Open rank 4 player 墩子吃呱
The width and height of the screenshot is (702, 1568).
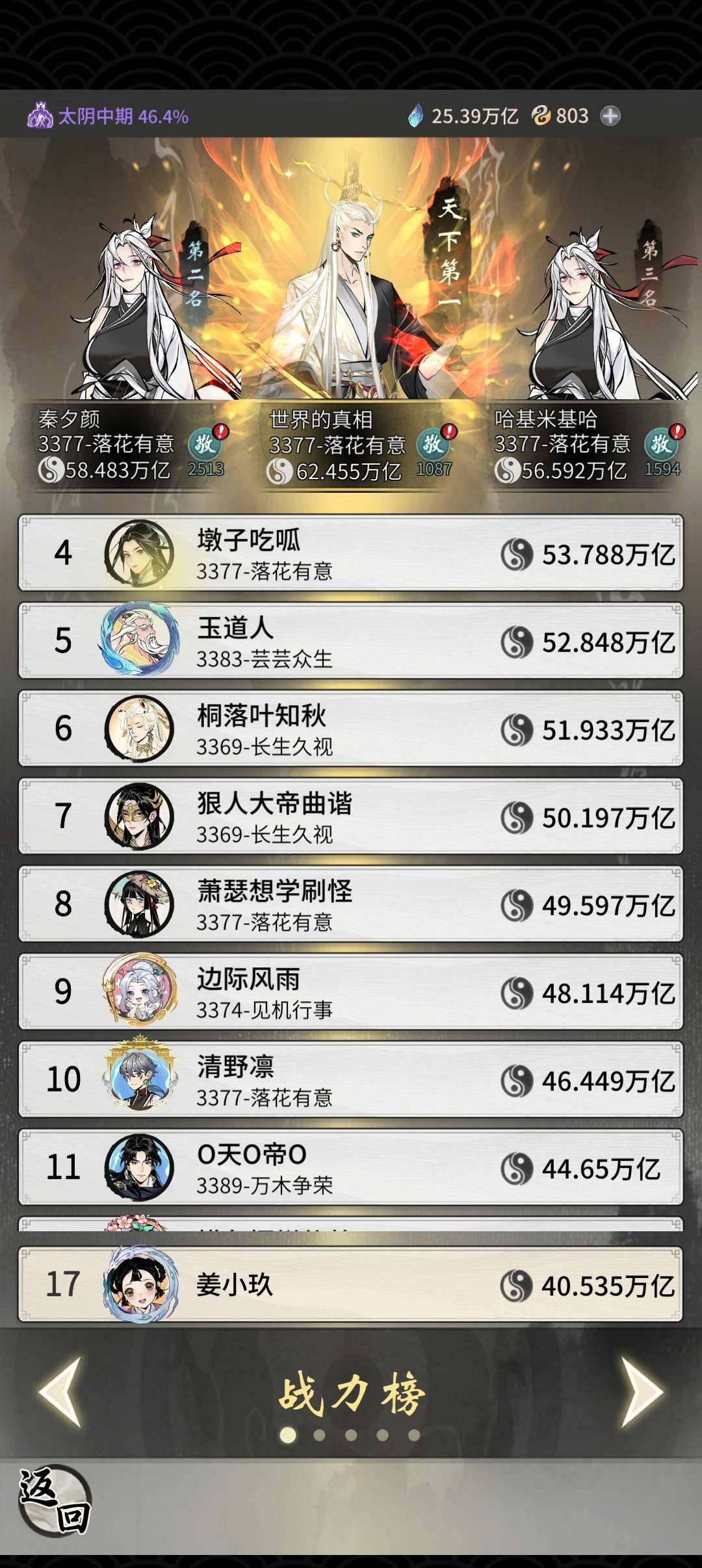click(x=351, y=553)
